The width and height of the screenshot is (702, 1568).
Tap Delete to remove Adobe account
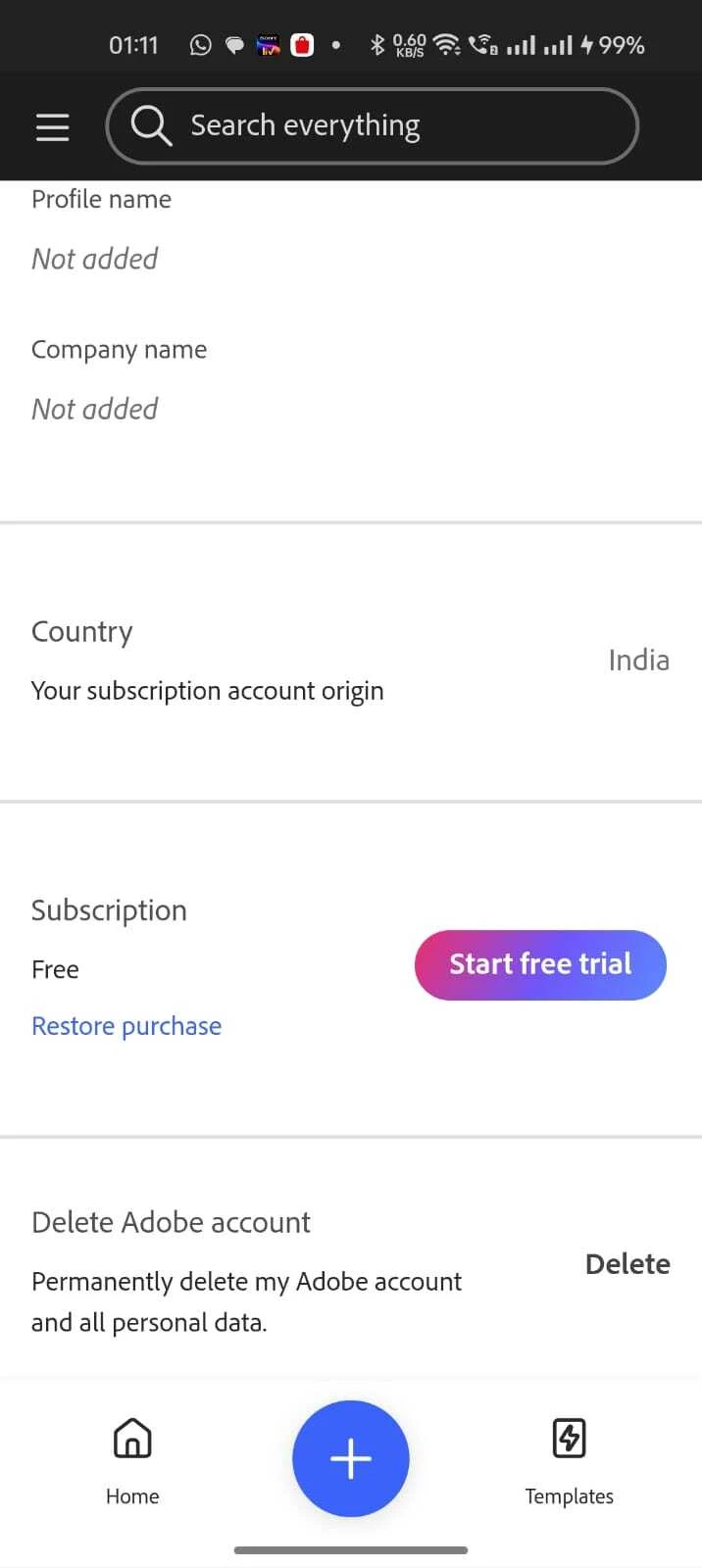[x=627, y=1264]
